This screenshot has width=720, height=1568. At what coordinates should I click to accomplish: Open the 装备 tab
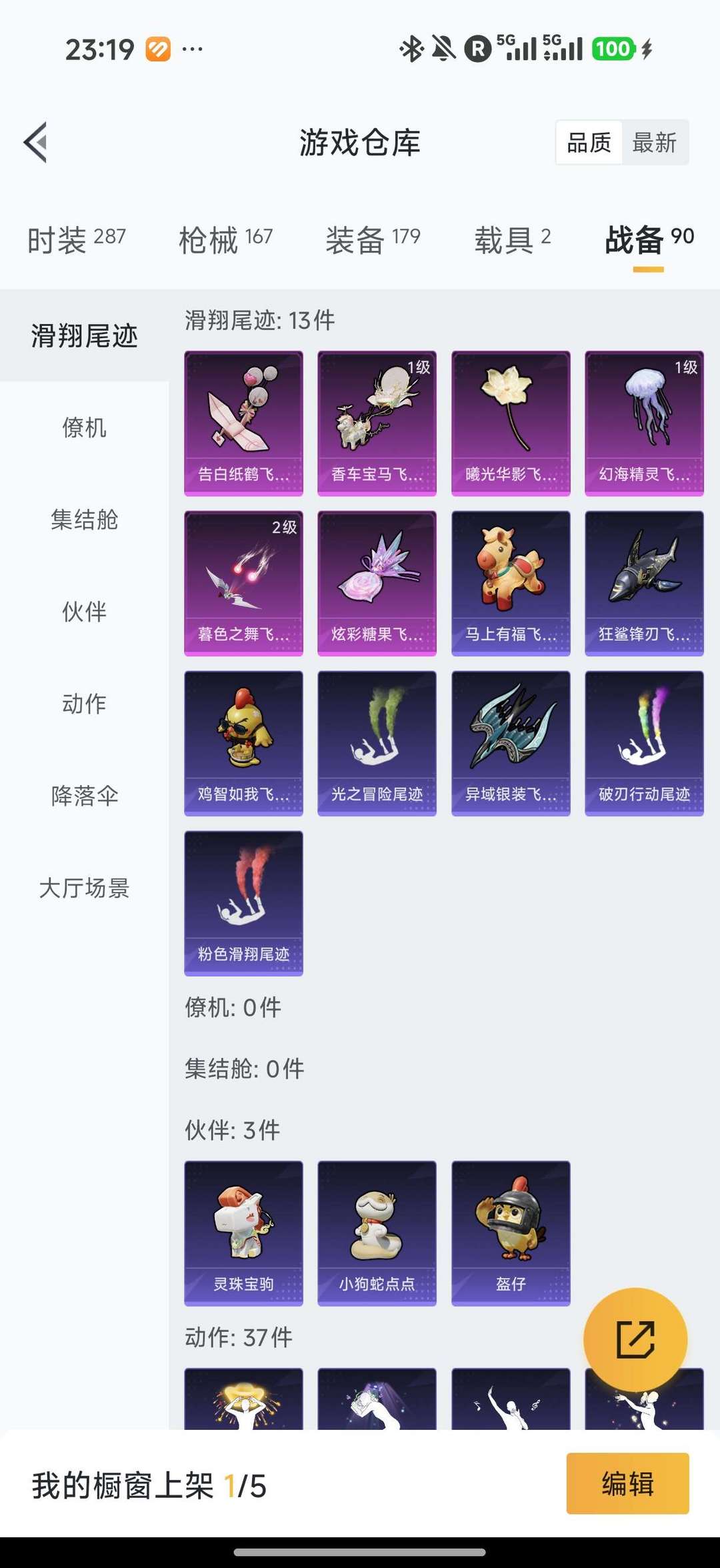(372, 239)
